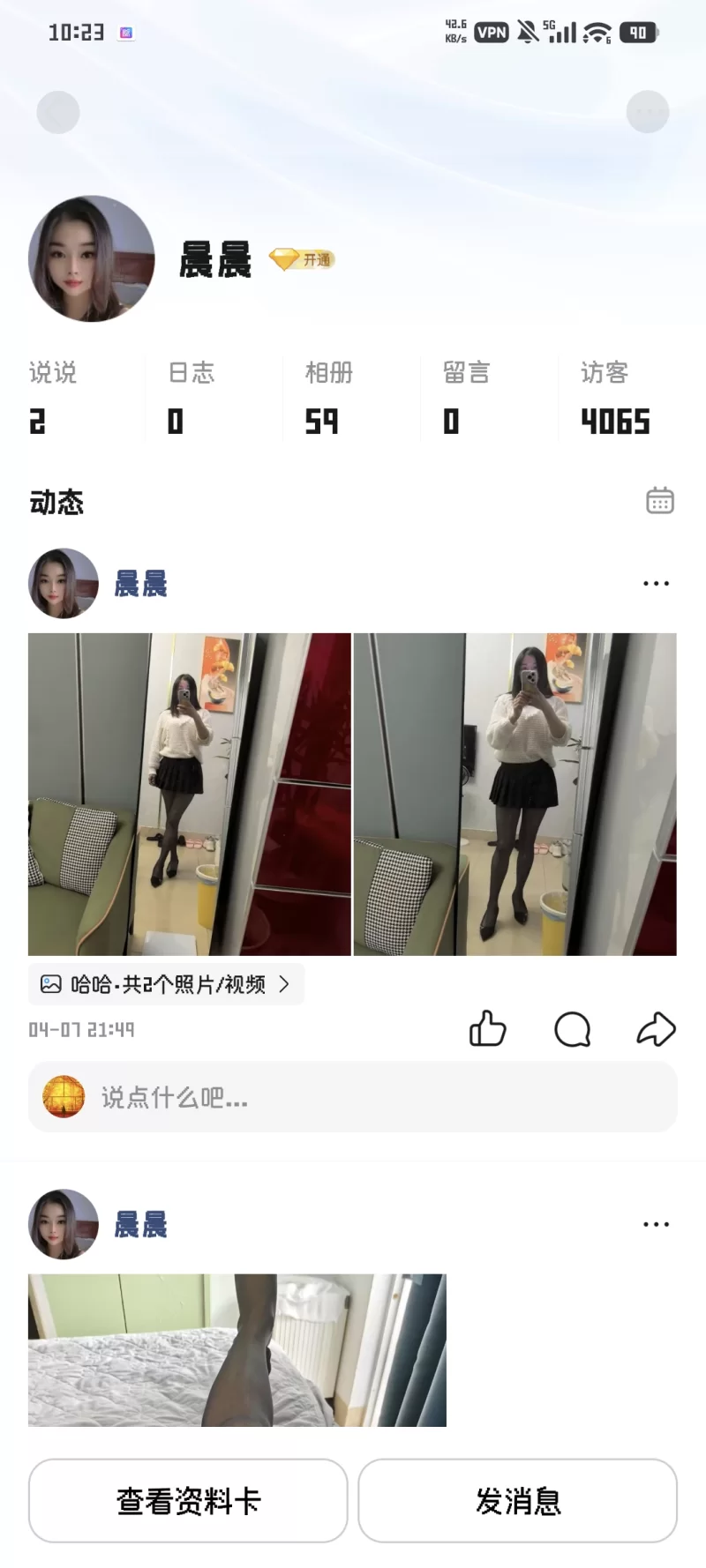View the large profile avatar
The image size is (706, 1568).
pyautogui.click(x=92, y=258)
